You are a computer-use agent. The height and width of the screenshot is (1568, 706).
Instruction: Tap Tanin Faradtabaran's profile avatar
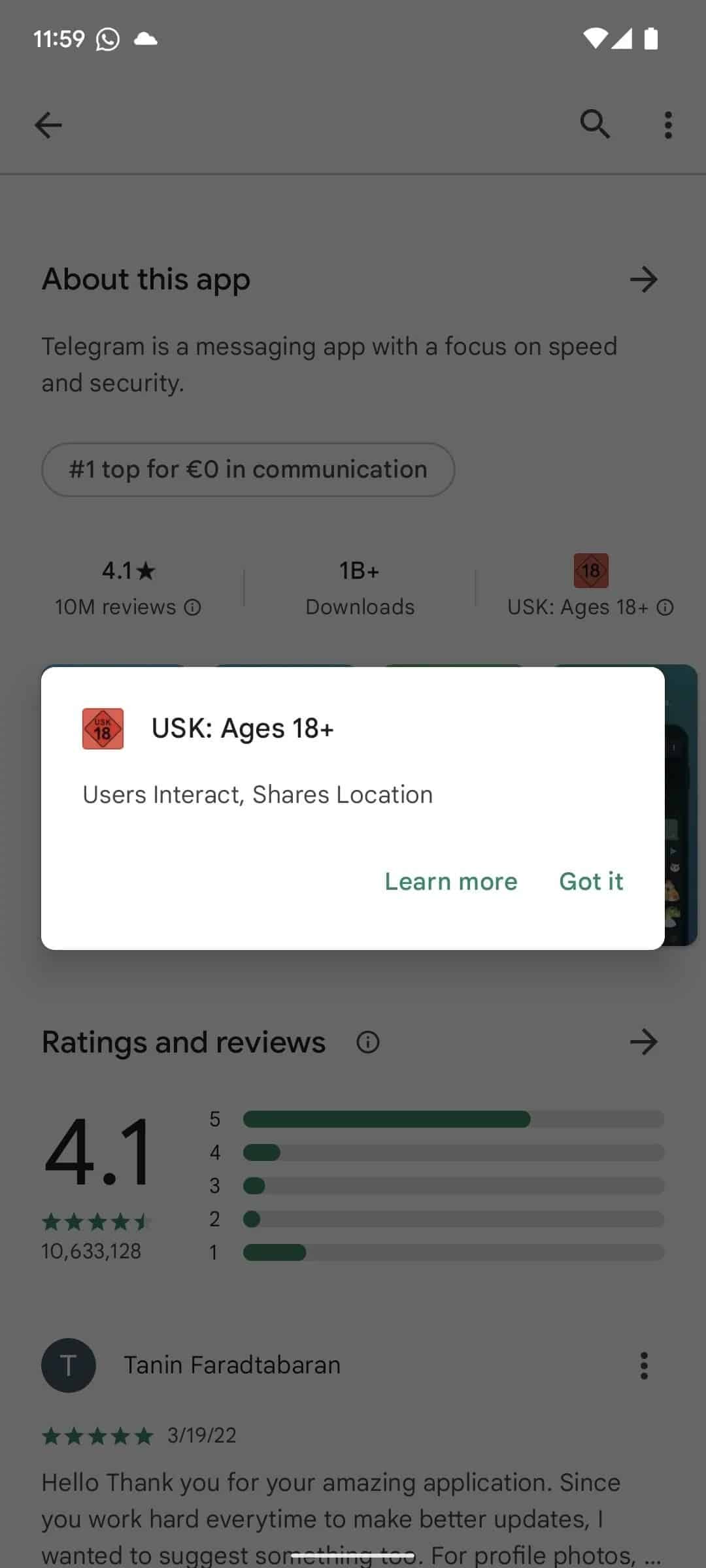[69, 1365]
